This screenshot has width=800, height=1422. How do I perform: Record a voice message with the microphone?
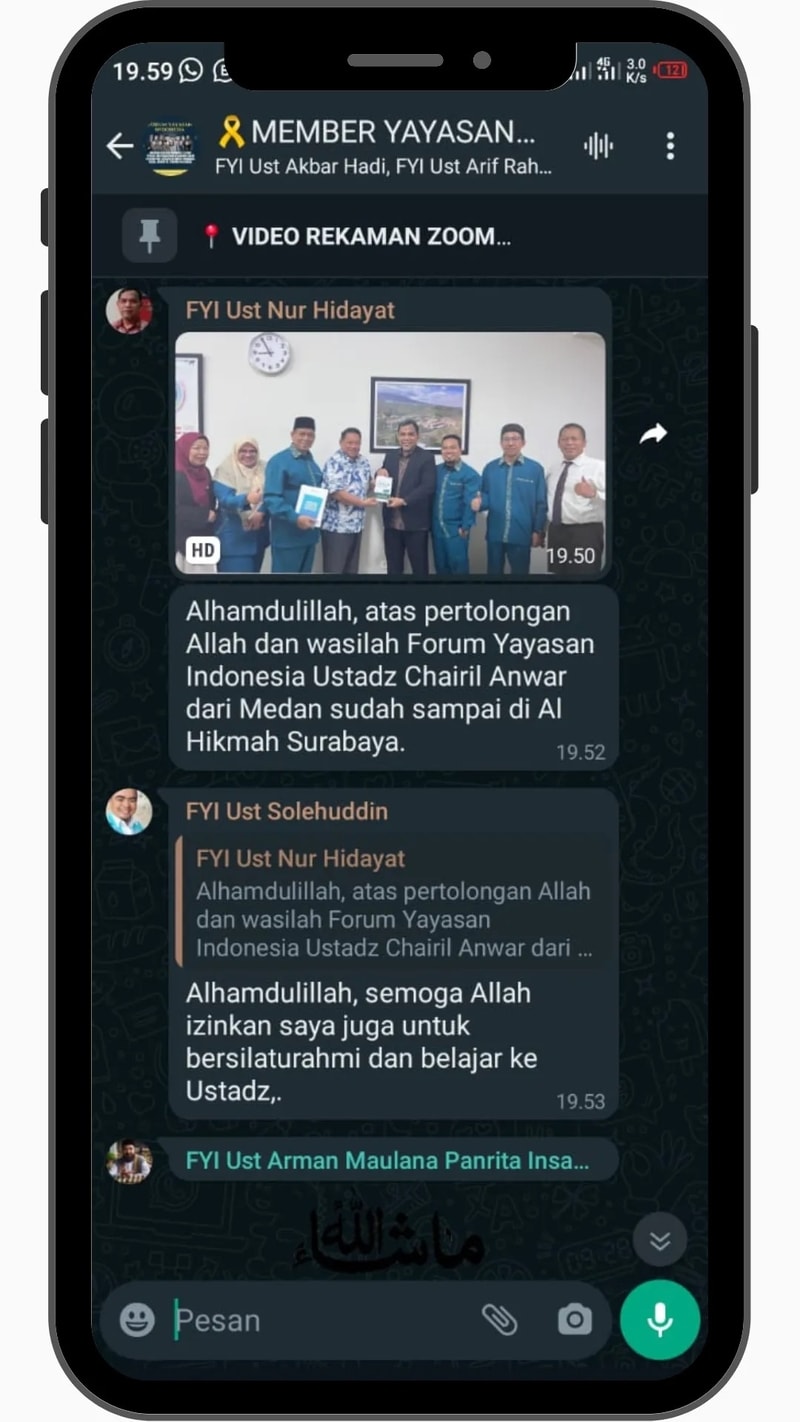tap(659, 1319)
